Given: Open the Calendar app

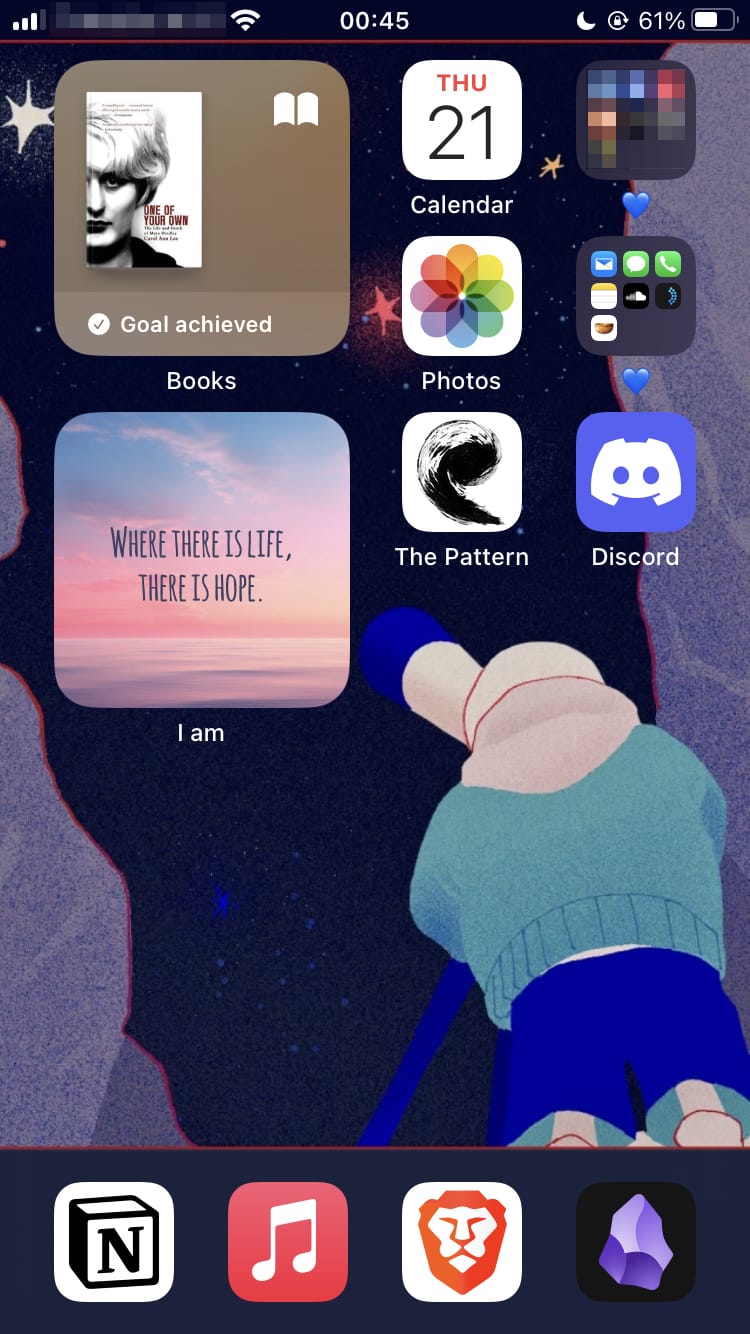Looking at the screenshot, I should click(461, 120).
